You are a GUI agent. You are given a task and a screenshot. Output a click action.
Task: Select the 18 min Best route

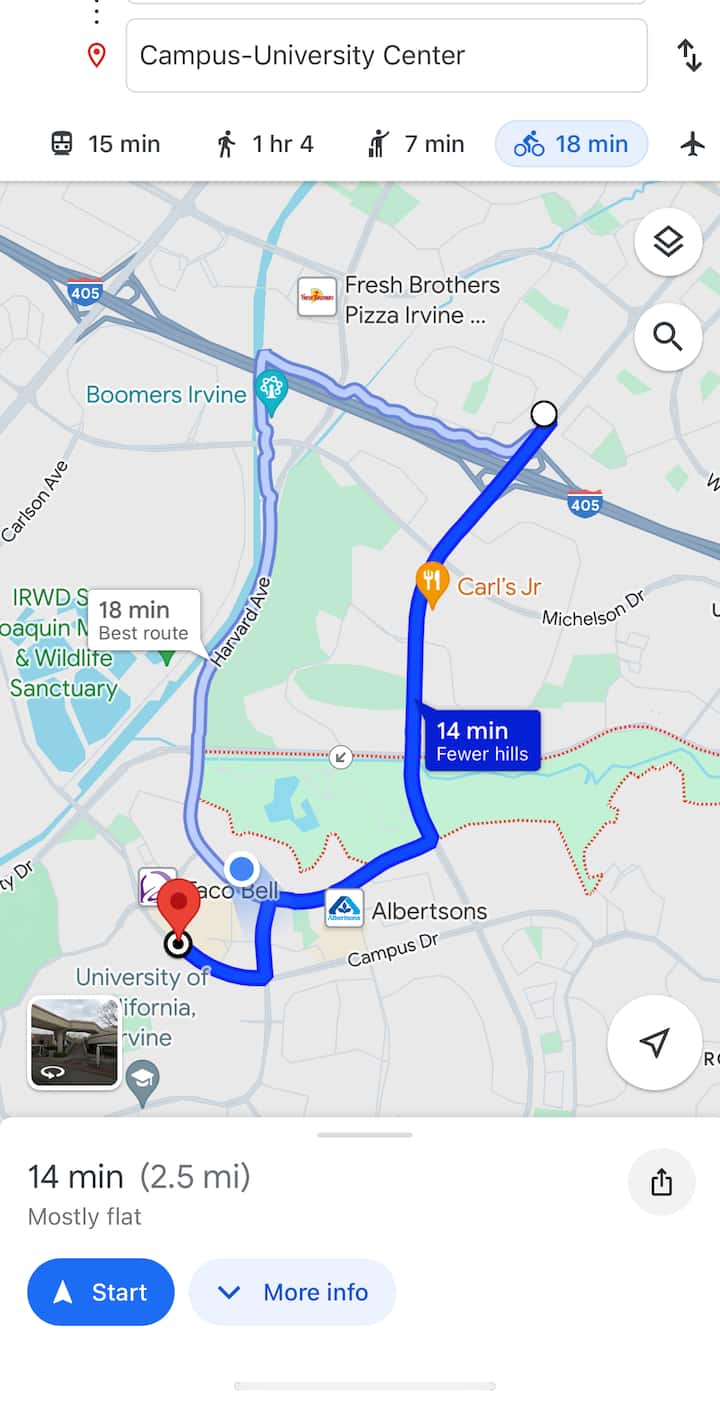coord(144,620)
